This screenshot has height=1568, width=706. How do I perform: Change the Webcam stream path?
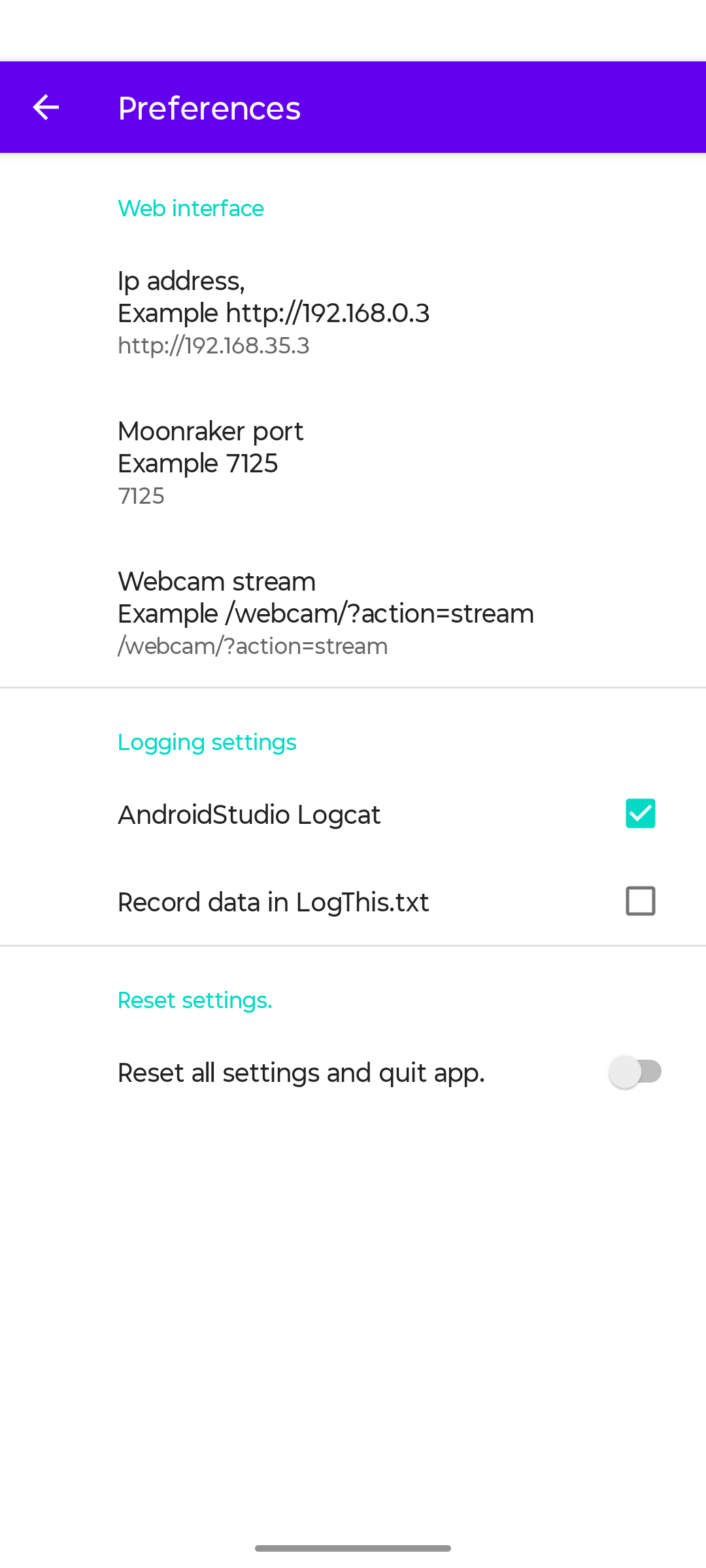[353, 612]
